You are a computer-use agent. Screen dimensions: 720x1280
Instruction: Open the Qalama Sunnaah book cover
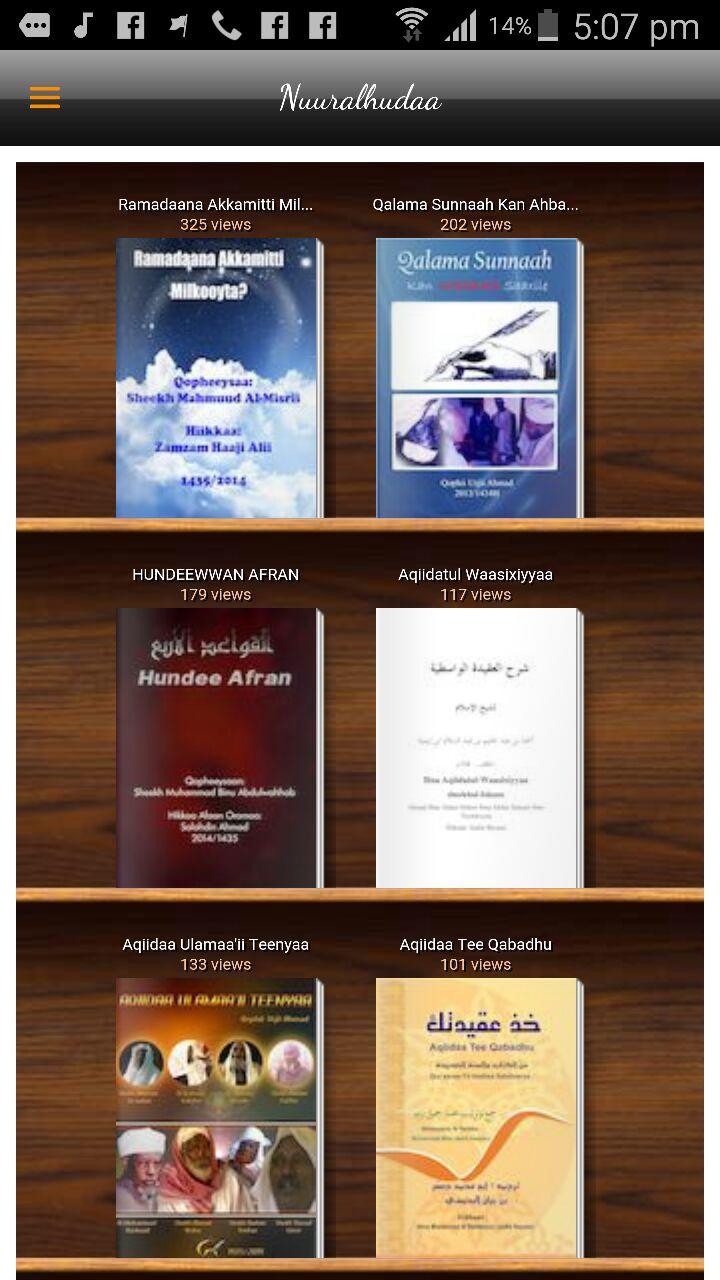(477, 378)
